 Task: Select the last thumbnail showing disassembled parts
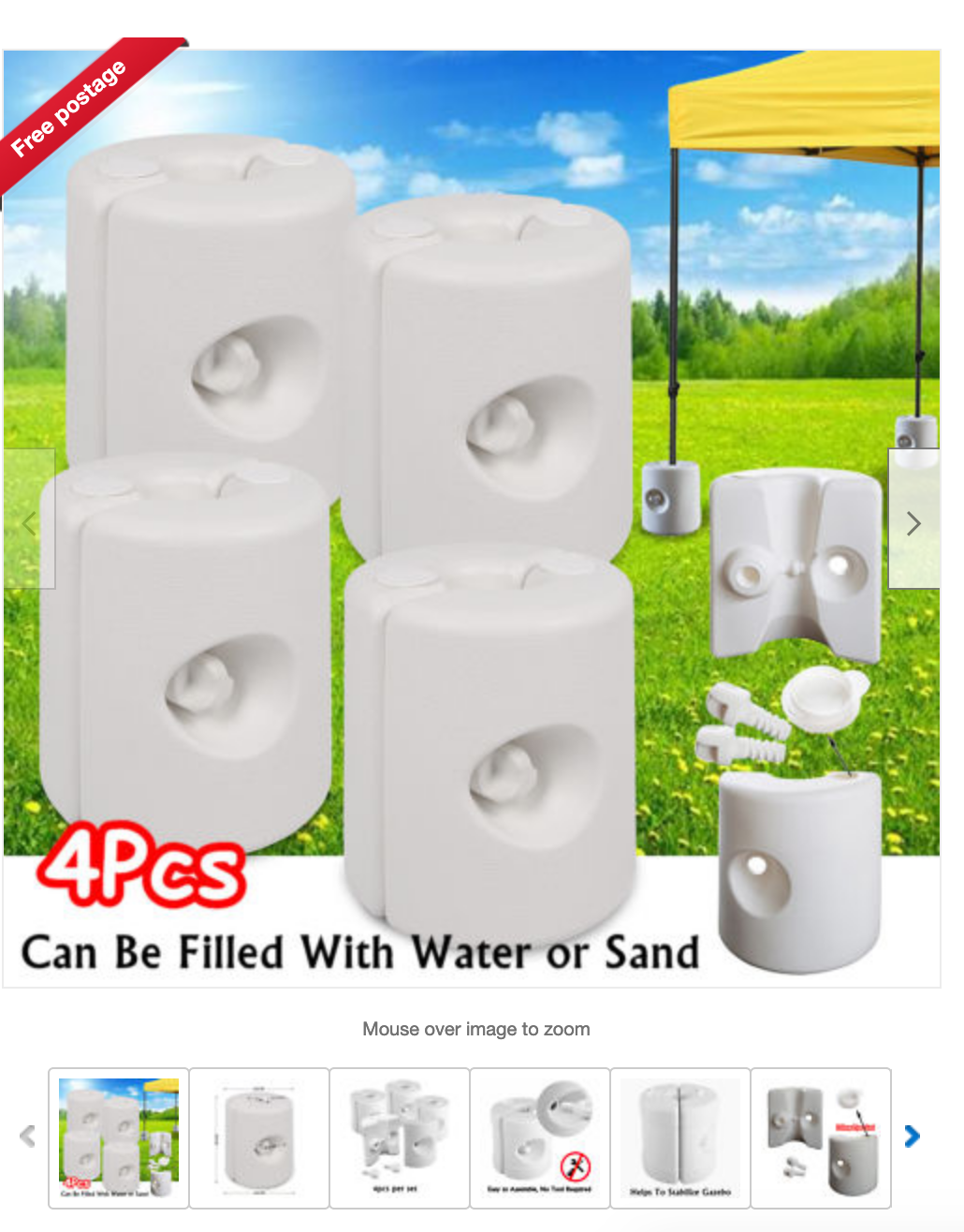coord(821,1137)
